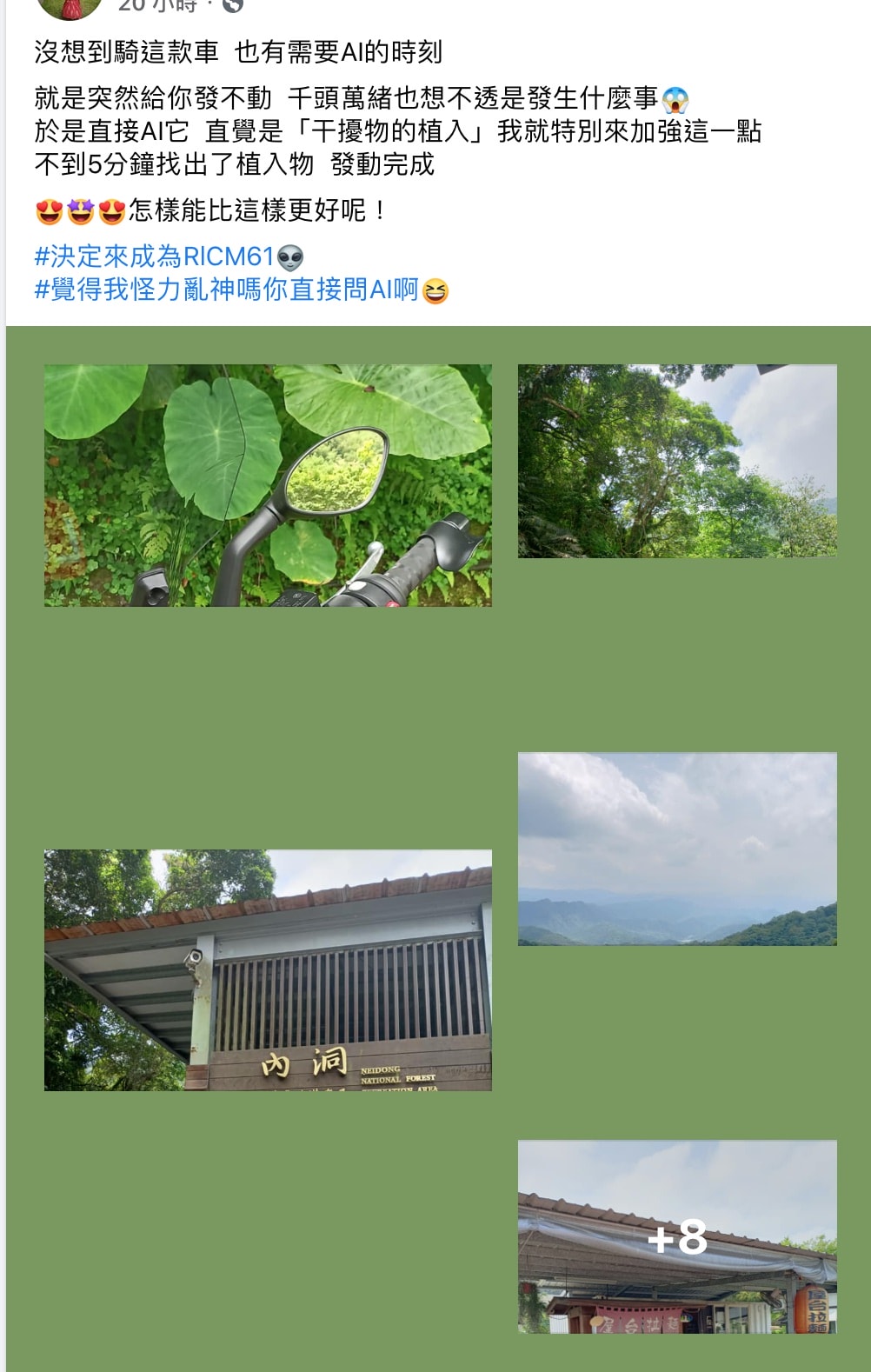View the tall tree and sky photo
Screen dimensions: 871x1372
pyautogui.click(x=677, y=461)
